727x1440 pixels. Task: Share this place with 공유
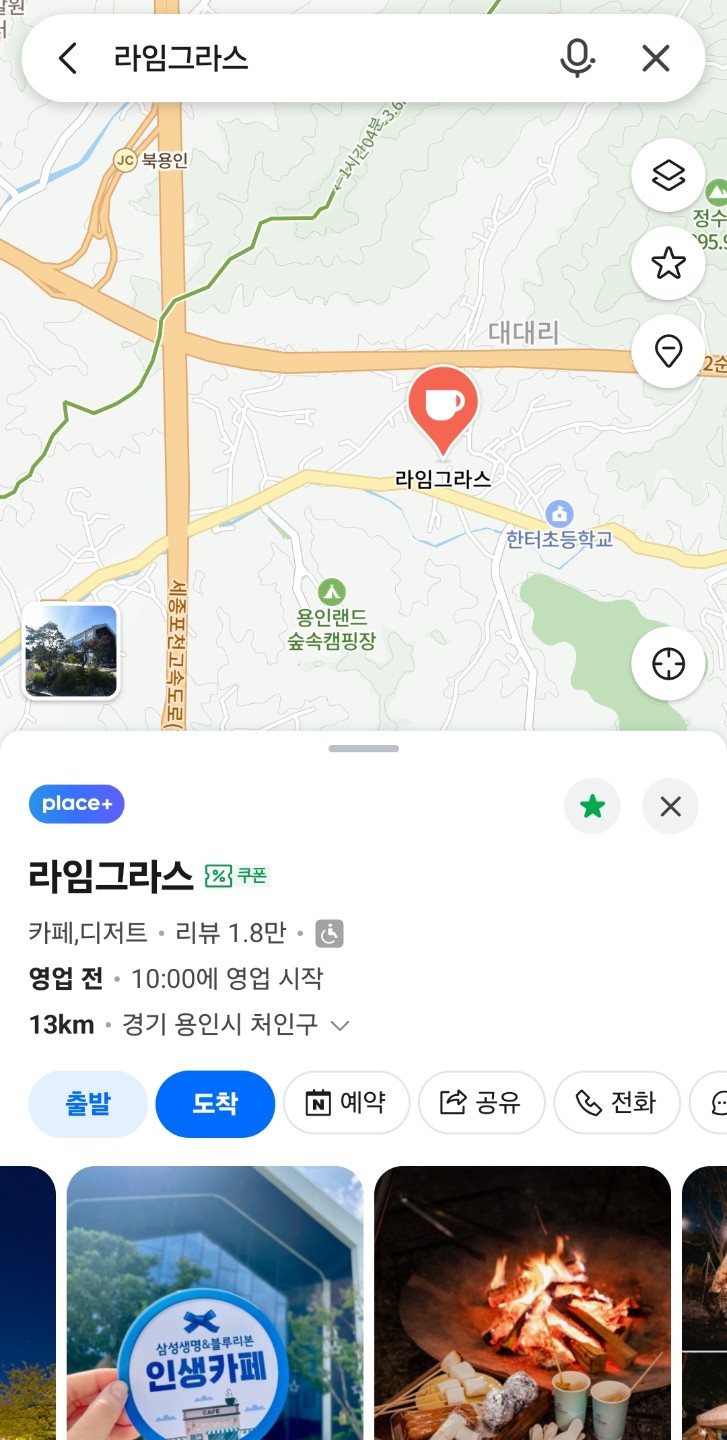tap(481, 1104)
